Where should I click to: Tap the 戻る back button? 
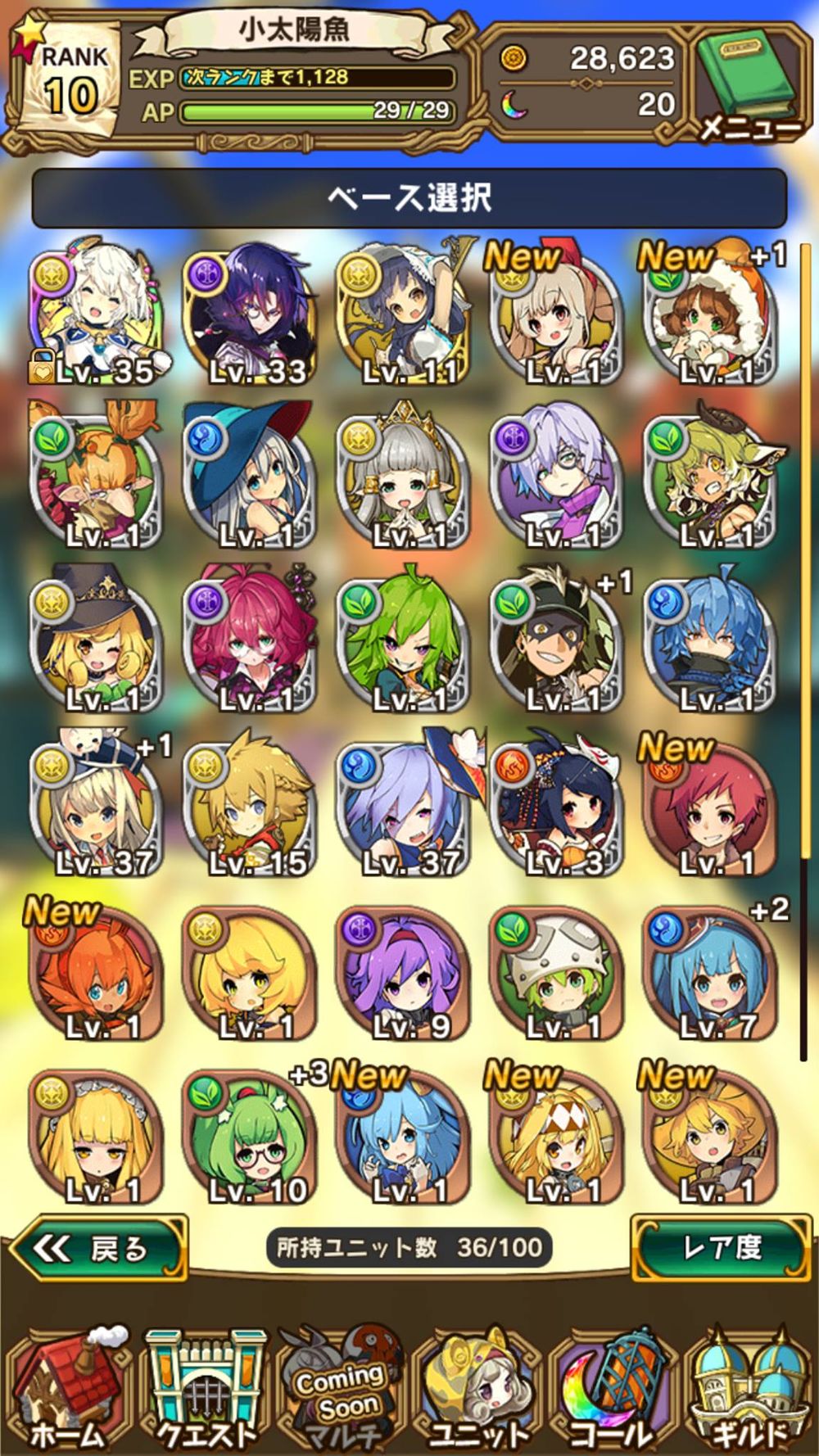click(x=98, y=1247)
